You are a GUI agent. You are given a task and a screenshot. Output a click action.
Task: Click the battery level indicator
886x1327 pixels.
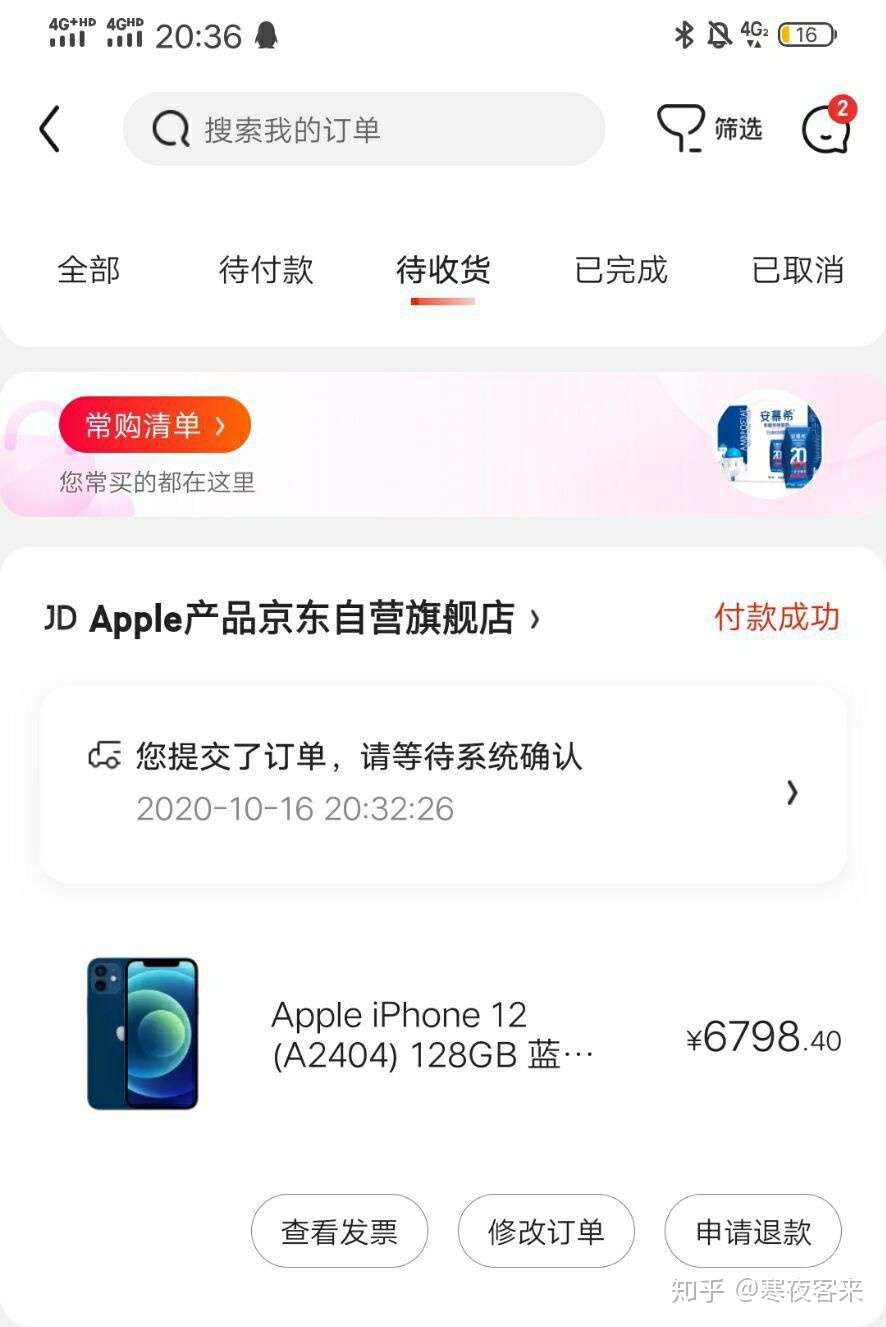[x=807, y=33]
